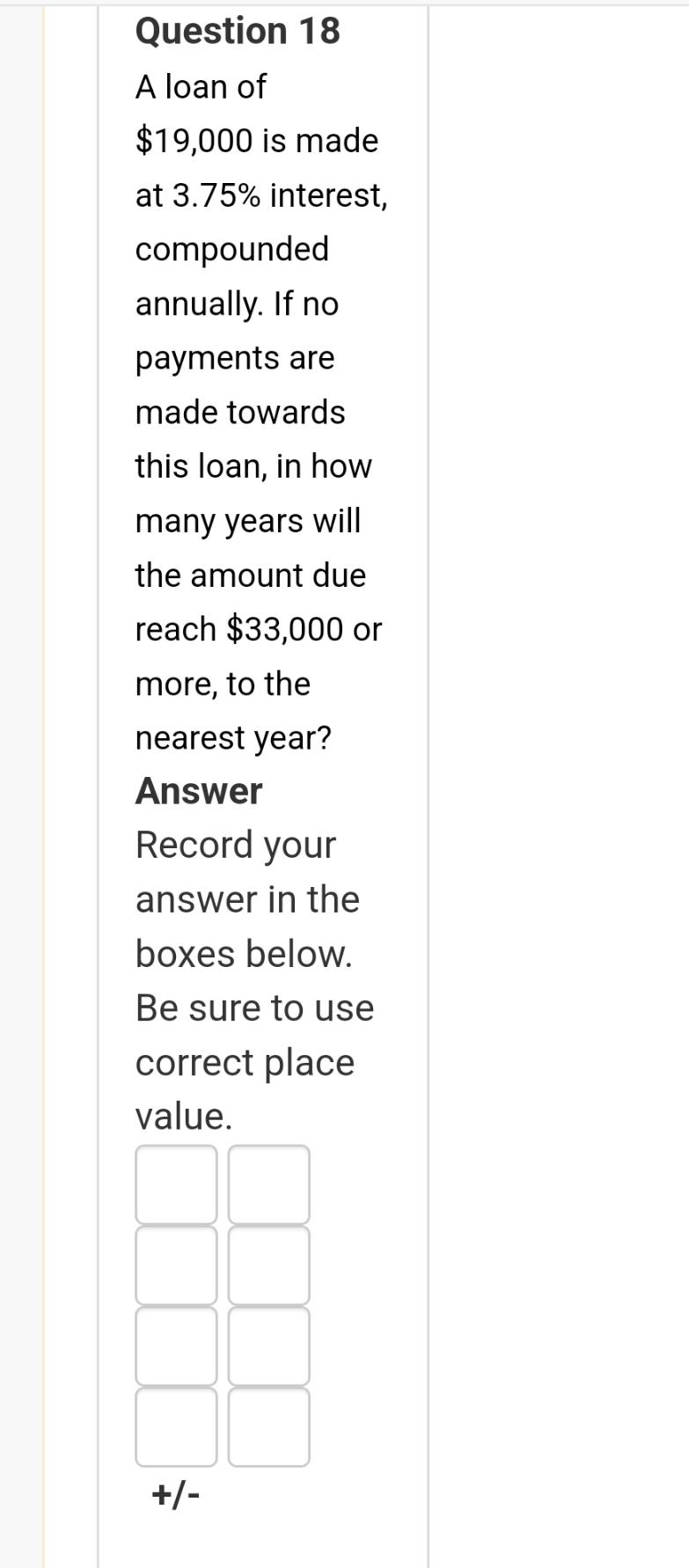Click the 3.75% interest rate text
Screen dimensions: 689x1568
coord(216,194)
